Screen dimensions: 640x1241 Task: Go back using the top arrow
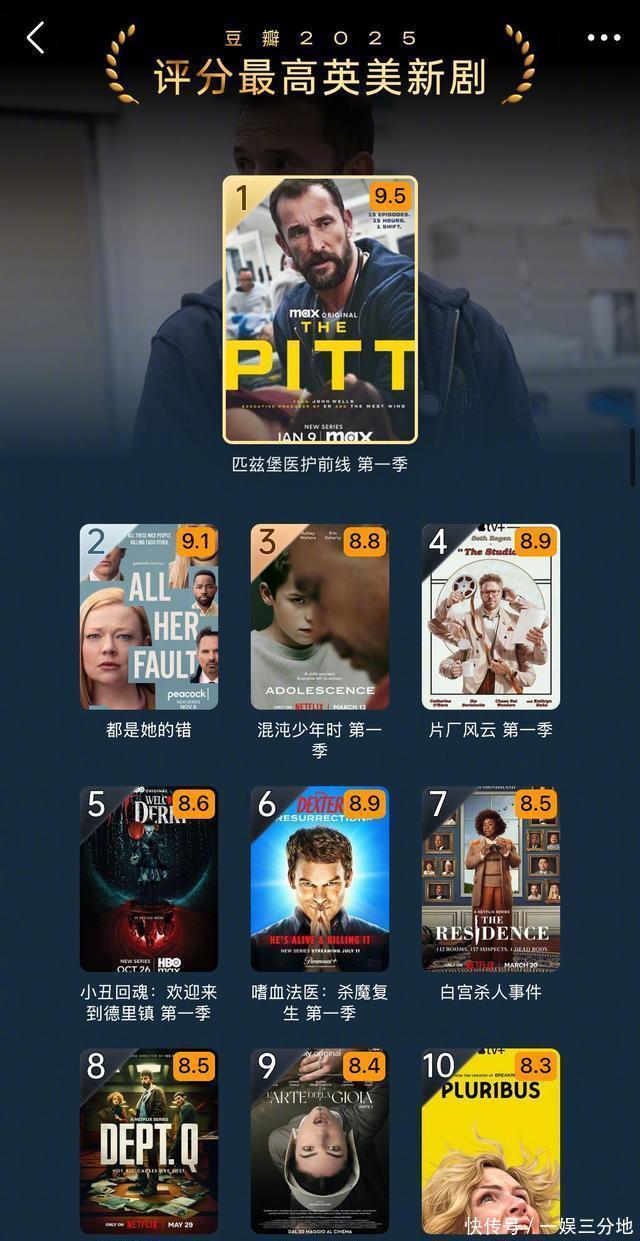tap(36, 39)
